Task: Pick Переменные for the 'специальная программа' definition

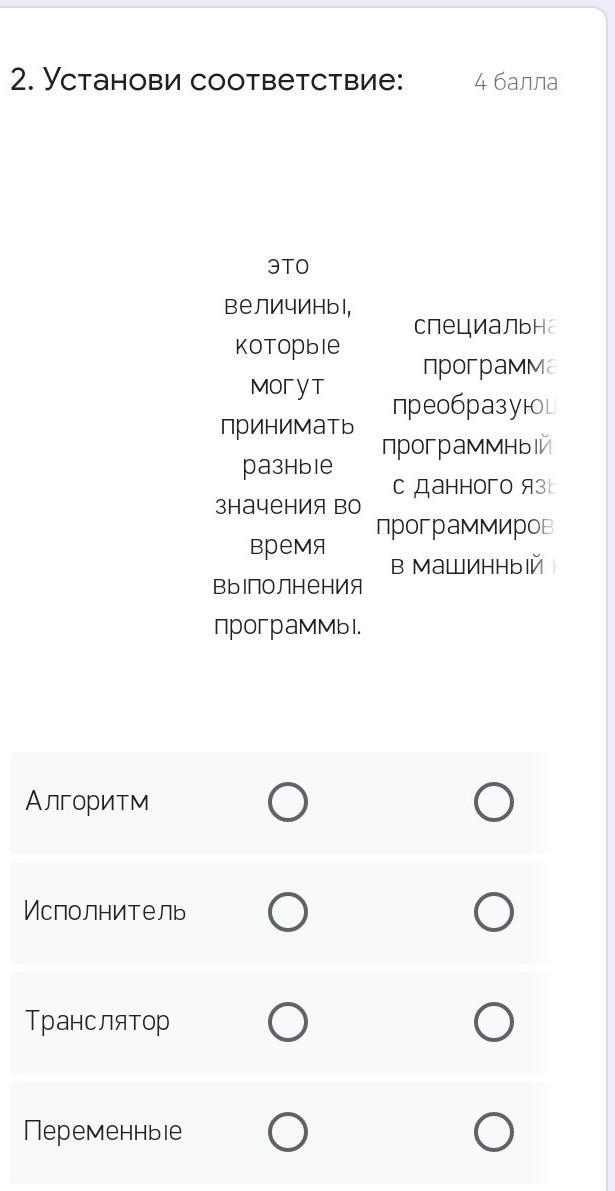Action: coord(494,1132)
